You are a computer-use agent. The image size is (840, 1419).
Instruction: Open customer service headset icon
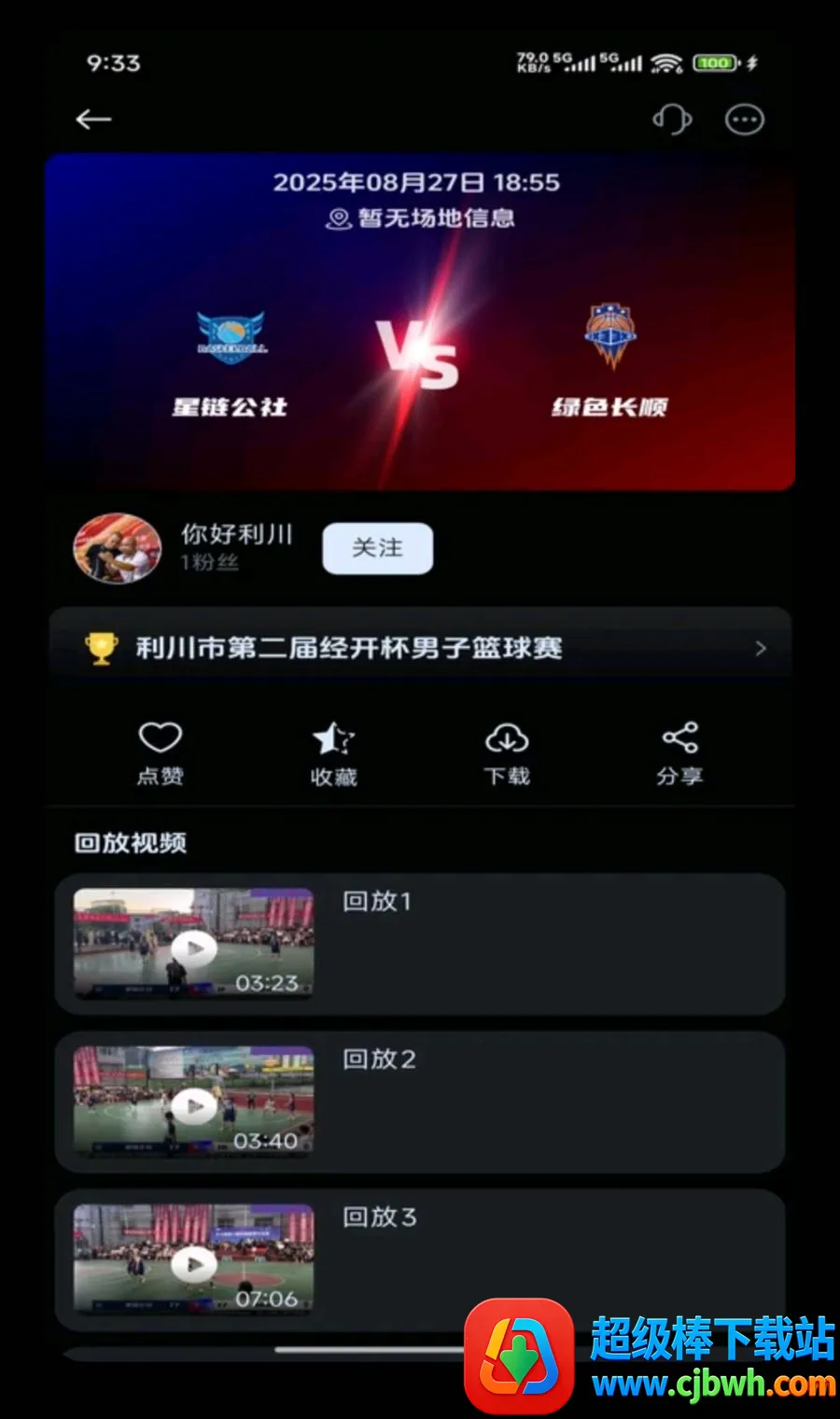click(672, 119)
